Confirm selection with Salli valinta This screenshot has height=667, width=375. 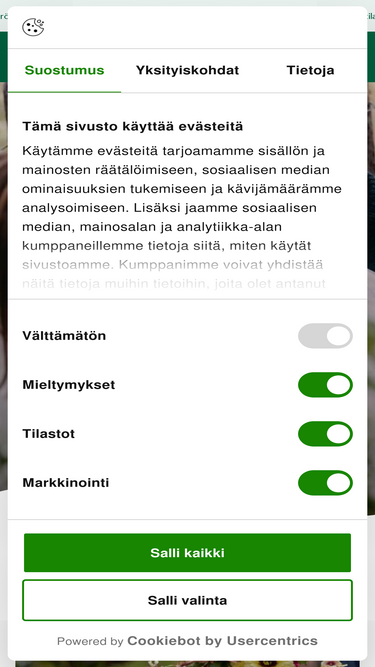[188, 600]
